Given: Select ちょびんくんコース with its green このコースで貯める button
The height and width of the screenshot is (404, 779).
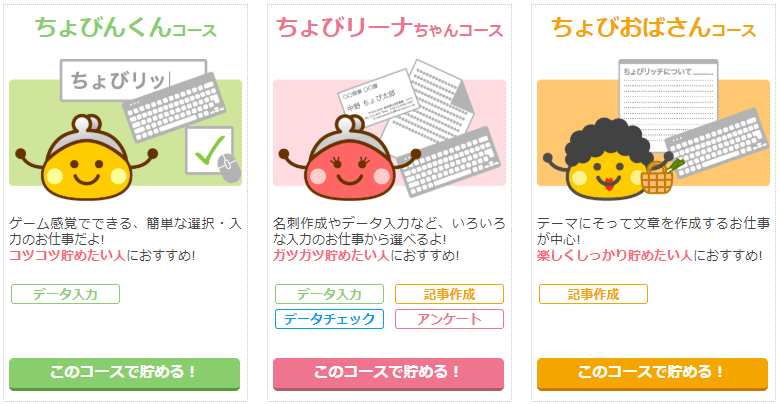Looking at the screenshot, I should point(125,372).
